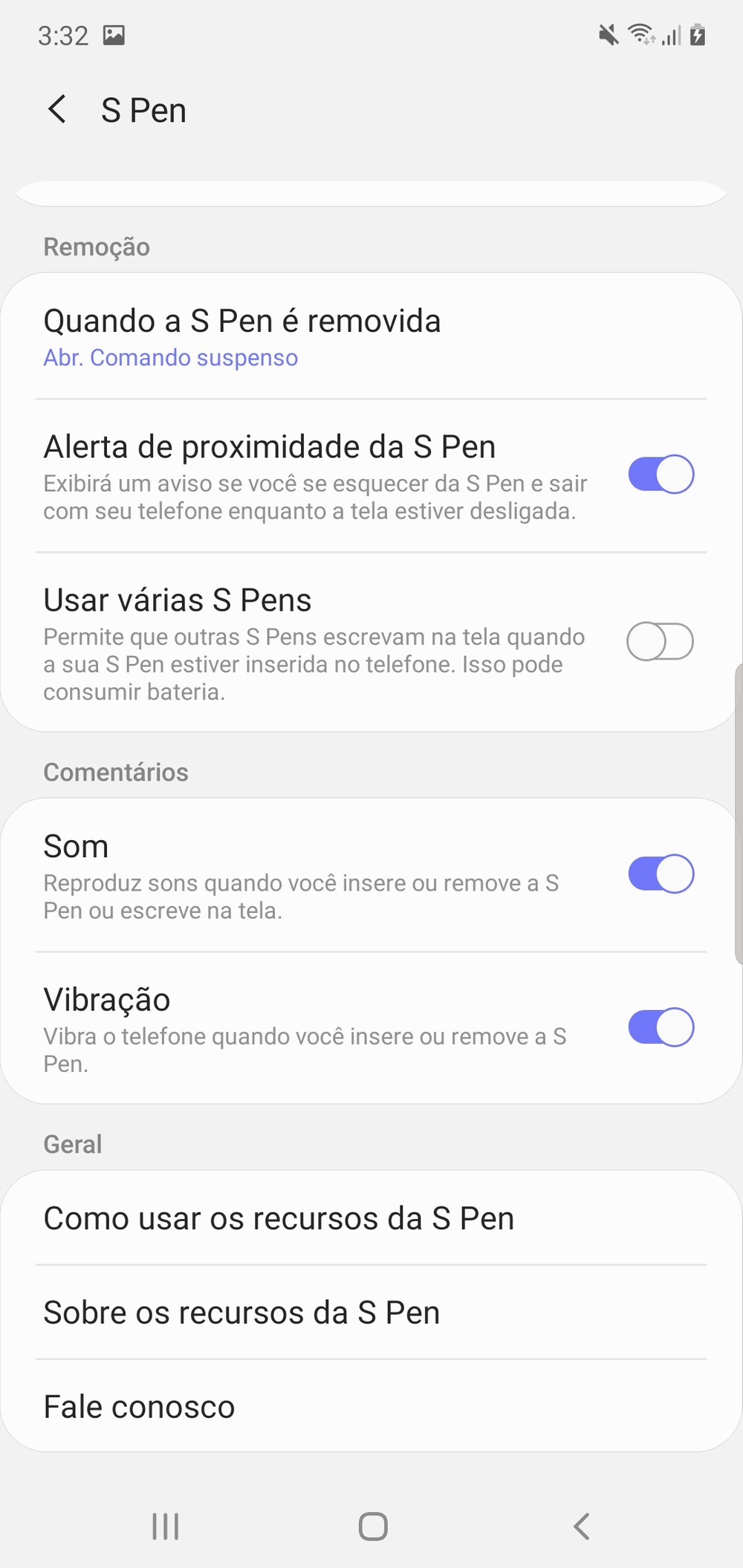
Task: Turn off the Som switch
Action: (661, 874)
